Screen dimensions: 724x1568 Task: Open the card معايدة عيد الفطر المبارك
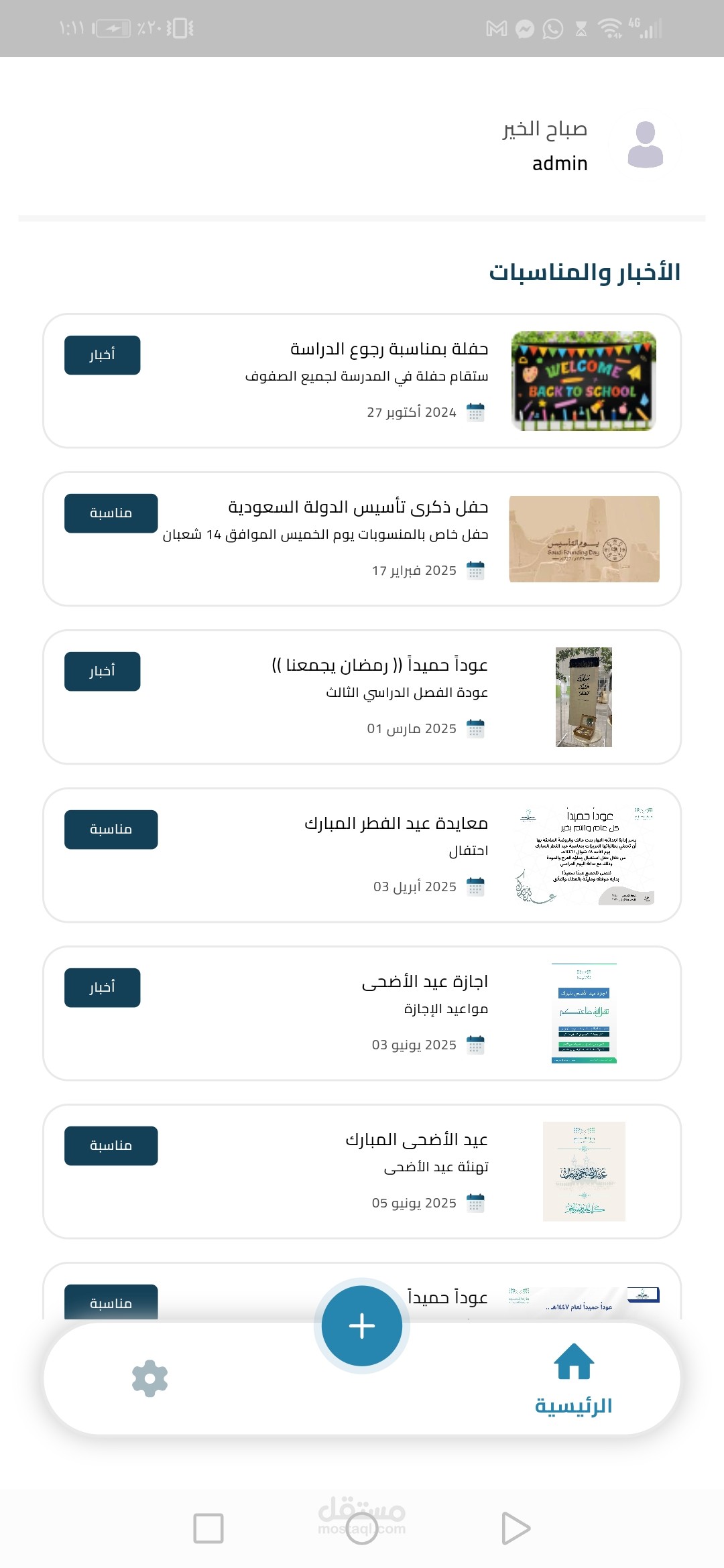[x=362, y=855]
